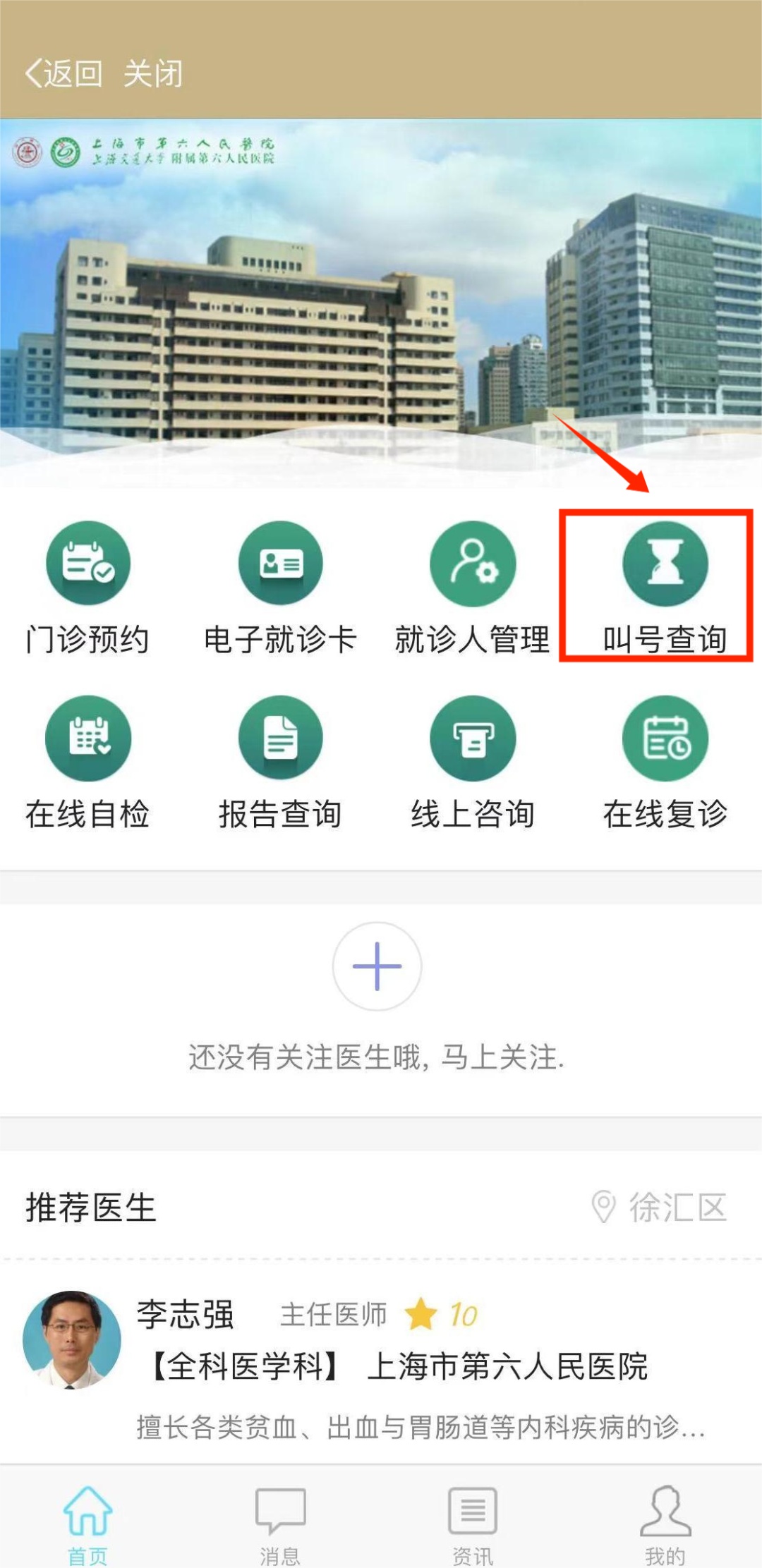Image resolution: width=762 pixels, height=1568 pixels.
Task: Switch to the 我的 tab
Action: point(665,1524)
